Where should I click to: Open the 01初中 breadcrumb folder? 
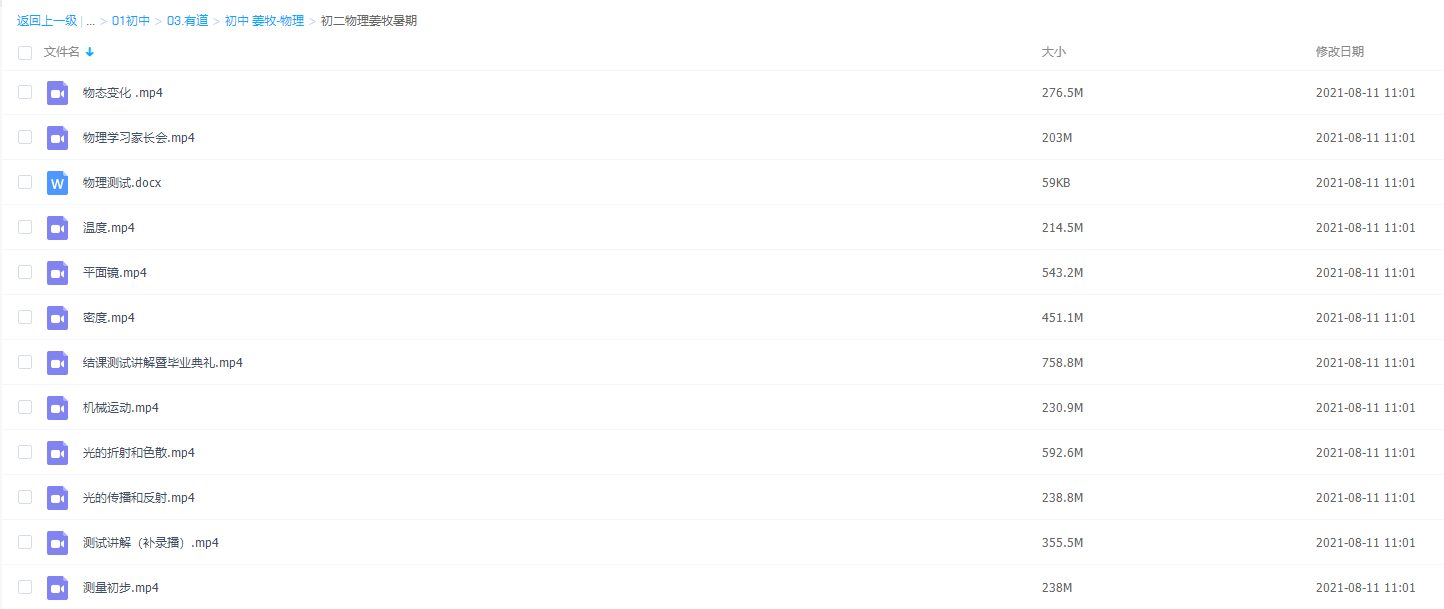(x=130, y=20)
